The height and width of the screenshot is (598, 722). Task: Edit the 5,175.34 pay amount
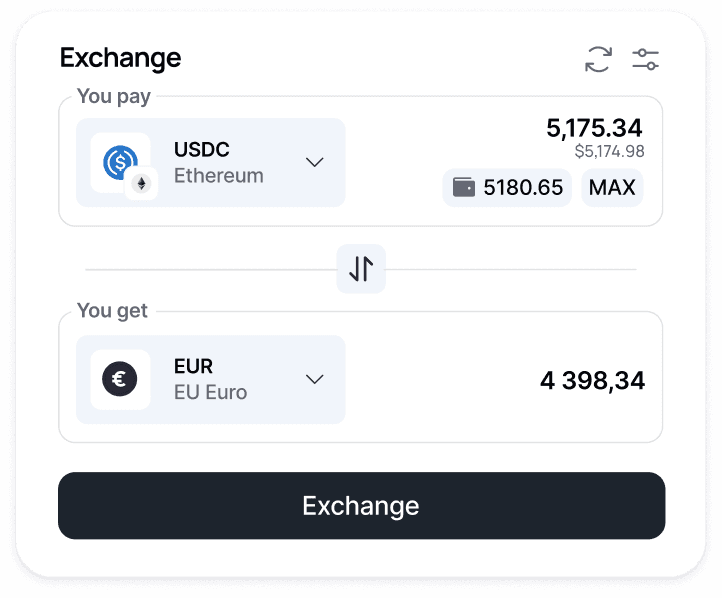pyautogui.click(x=593, y=128)
